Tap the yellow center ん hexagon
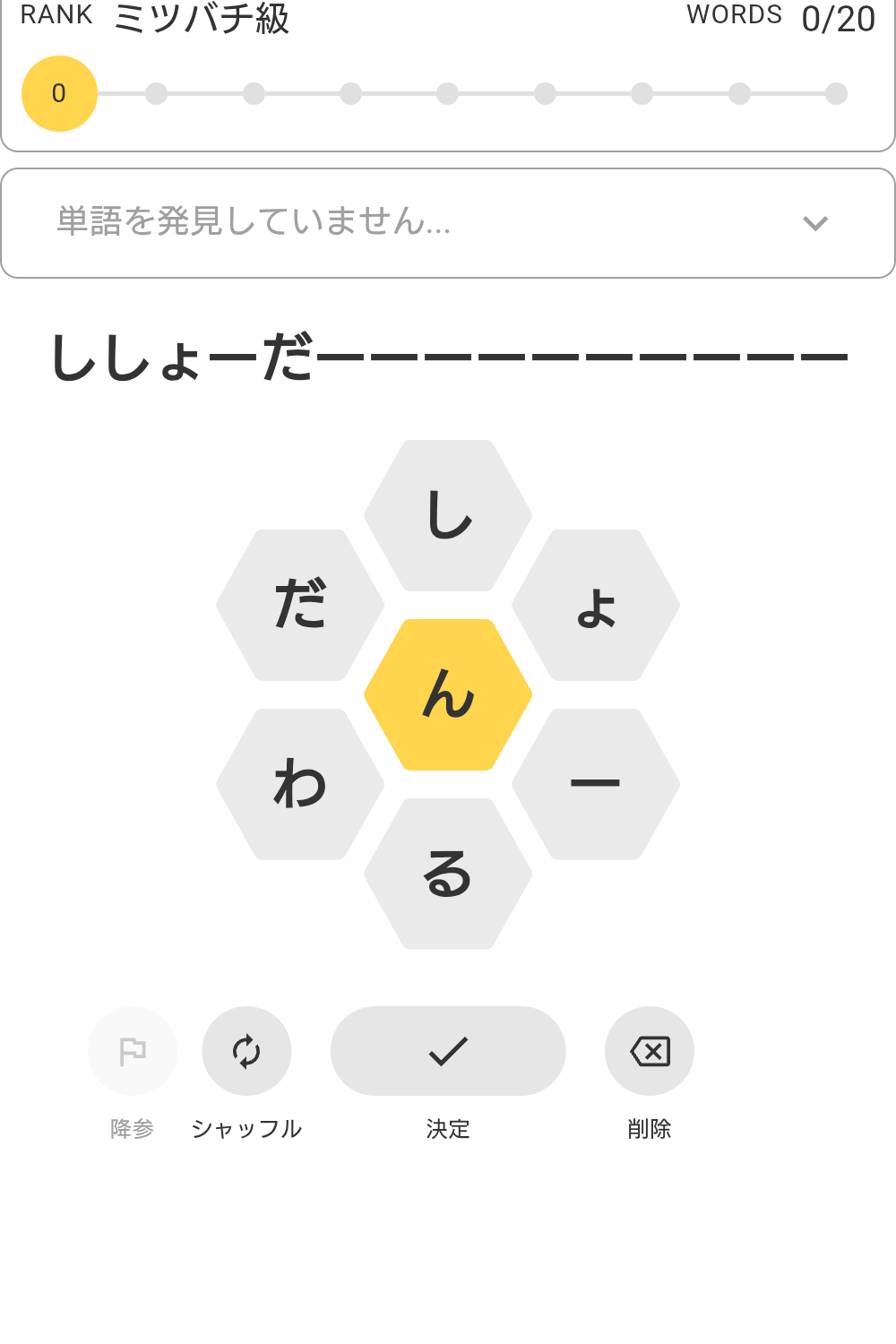Screen dimensions: 896x1344 click(448, 694)
